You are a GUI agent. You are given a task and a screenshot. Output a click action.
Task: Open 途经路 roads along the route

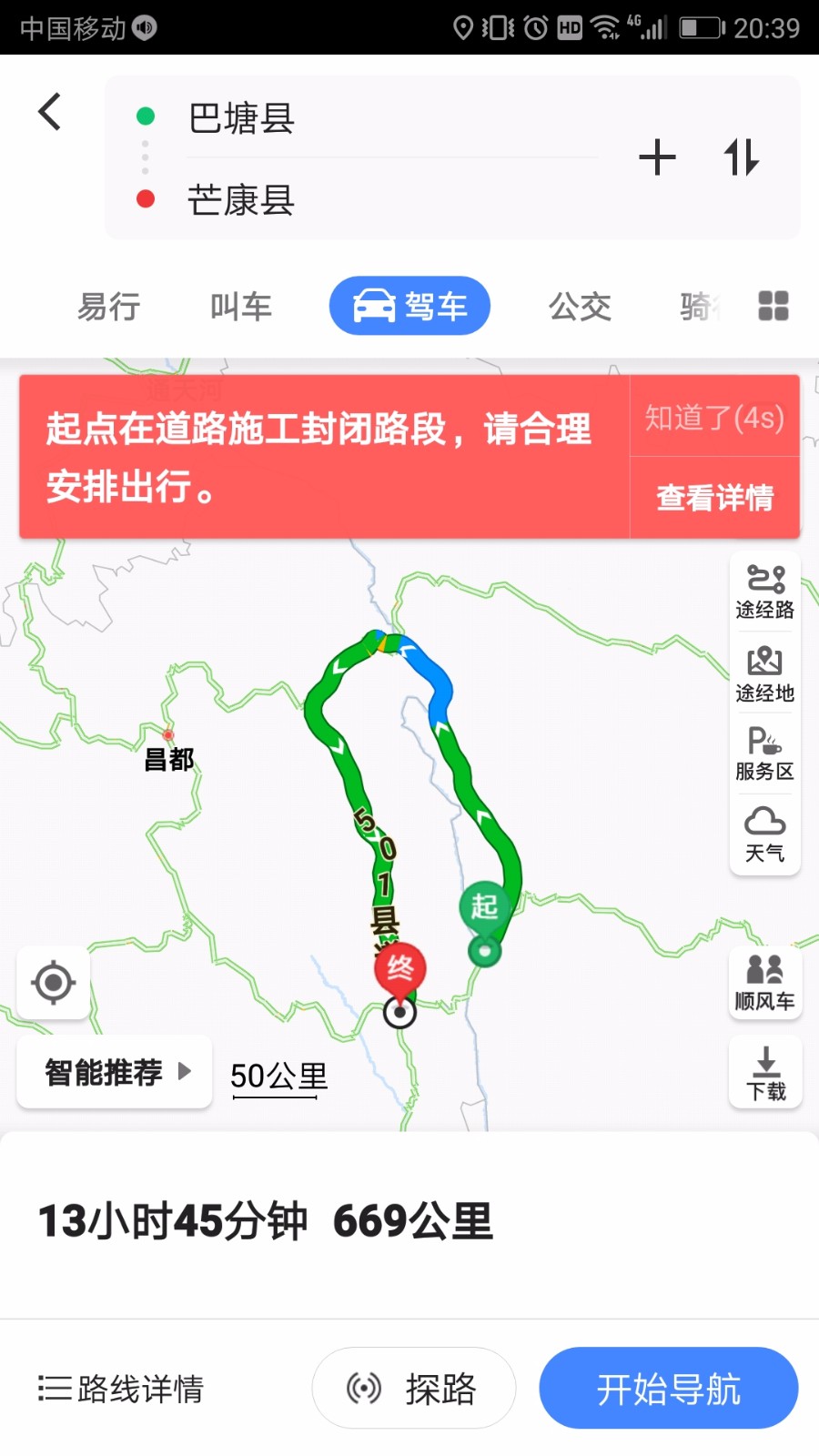click(x=764, y=592)
